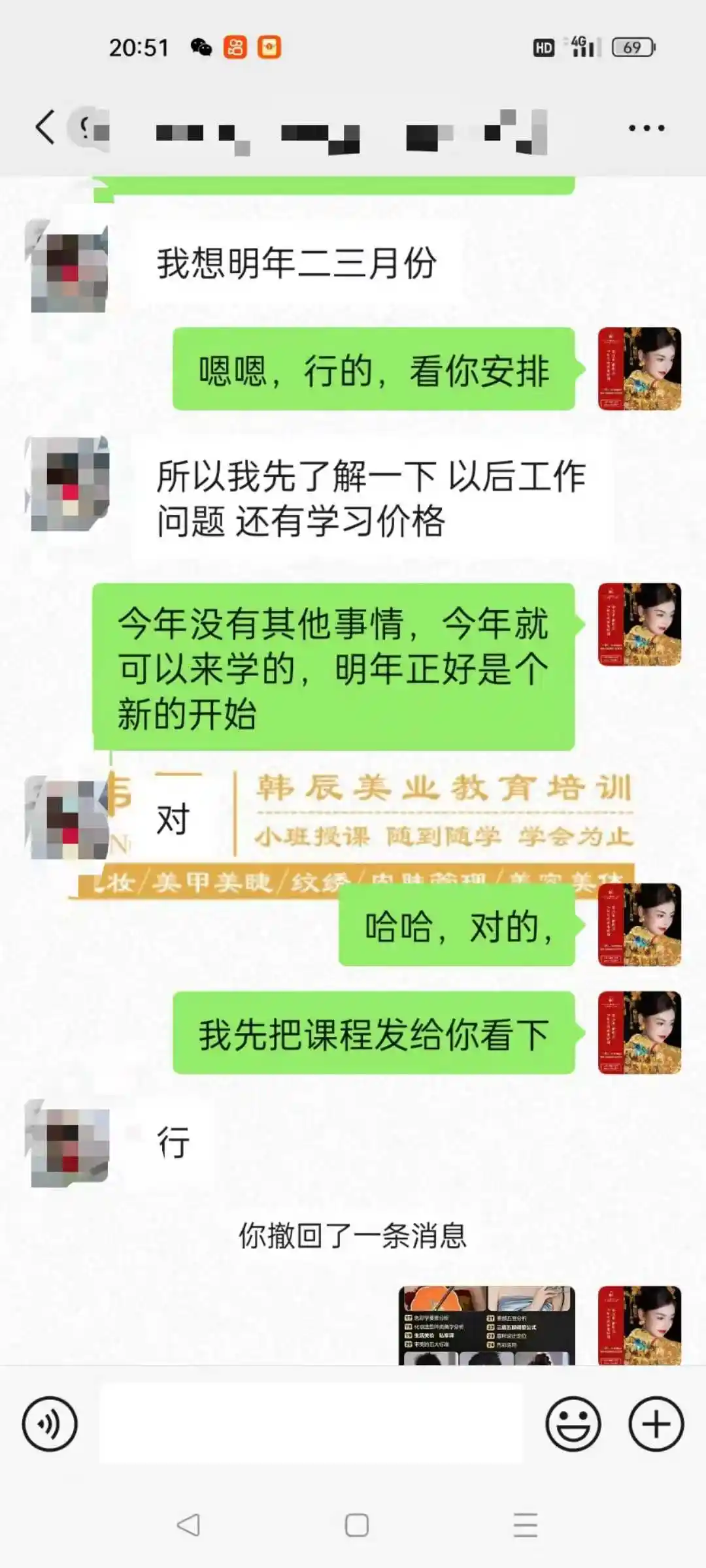This screenshot has width=706, height=1568.
Task: Open the plus attachments panel
Action: click(656, 1424)
